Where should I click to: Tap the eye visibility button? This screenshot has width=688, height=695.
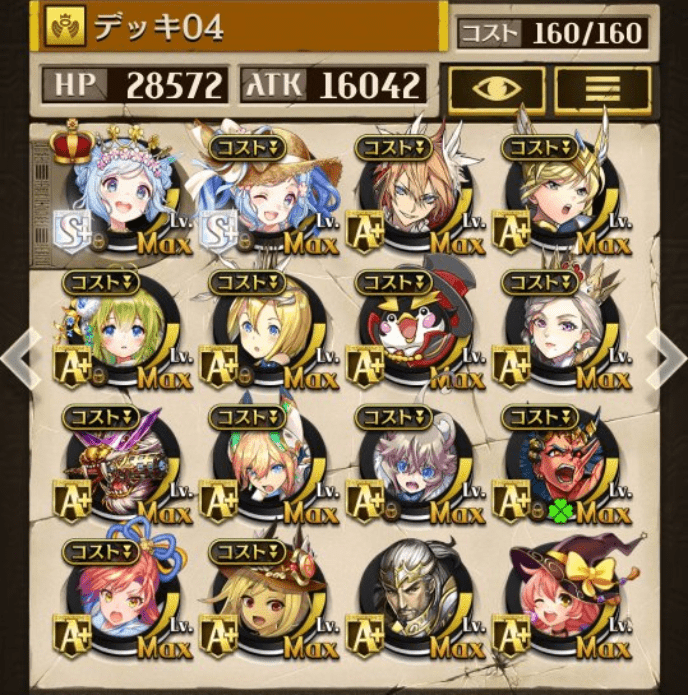(x=497, y=89)
